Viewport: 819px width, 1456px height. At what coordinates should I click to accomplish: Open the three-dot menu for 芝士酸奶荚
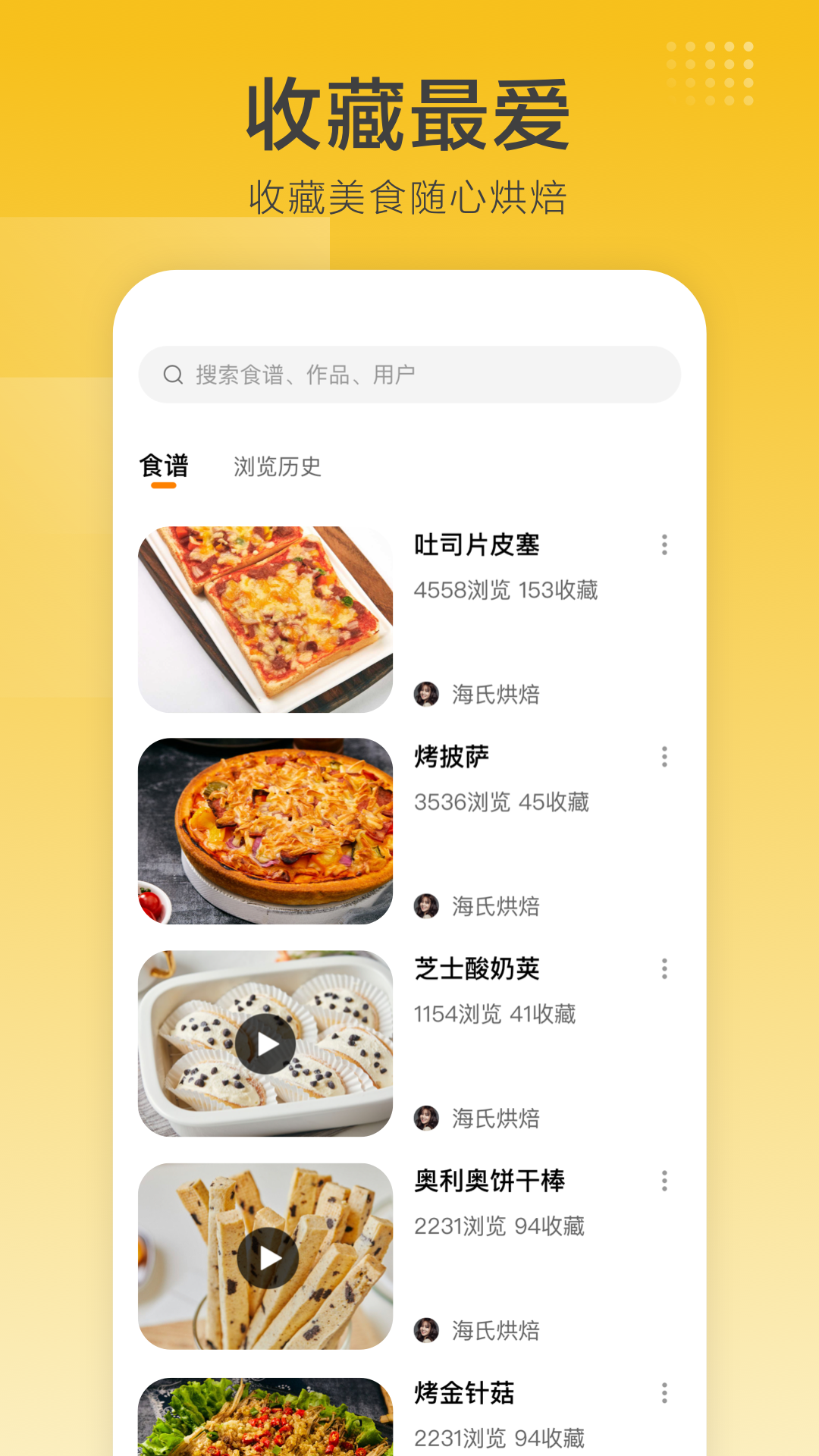[x=666, y=968]
